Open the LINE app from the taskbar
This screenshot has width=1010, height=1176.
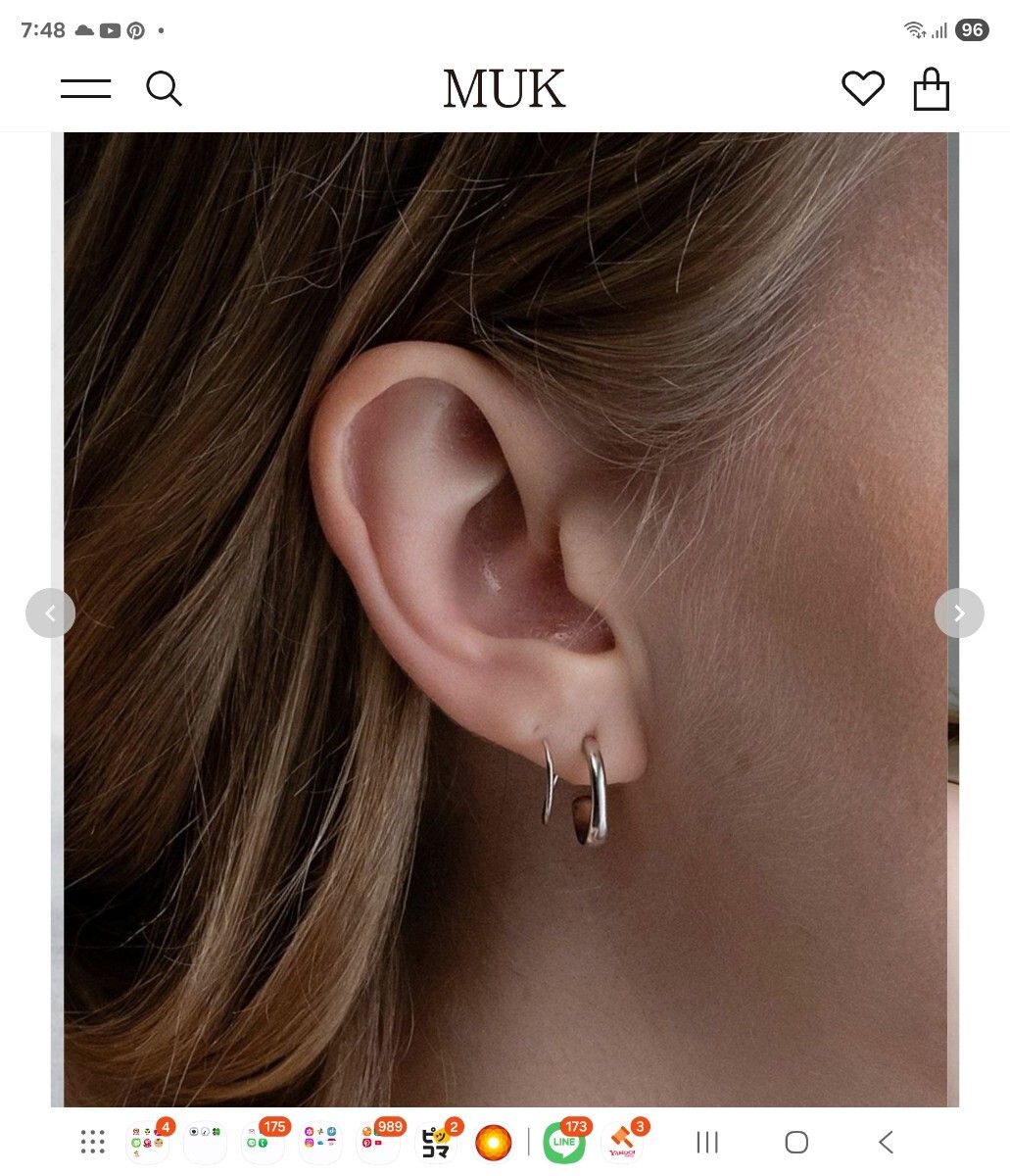pos(564,1142)
